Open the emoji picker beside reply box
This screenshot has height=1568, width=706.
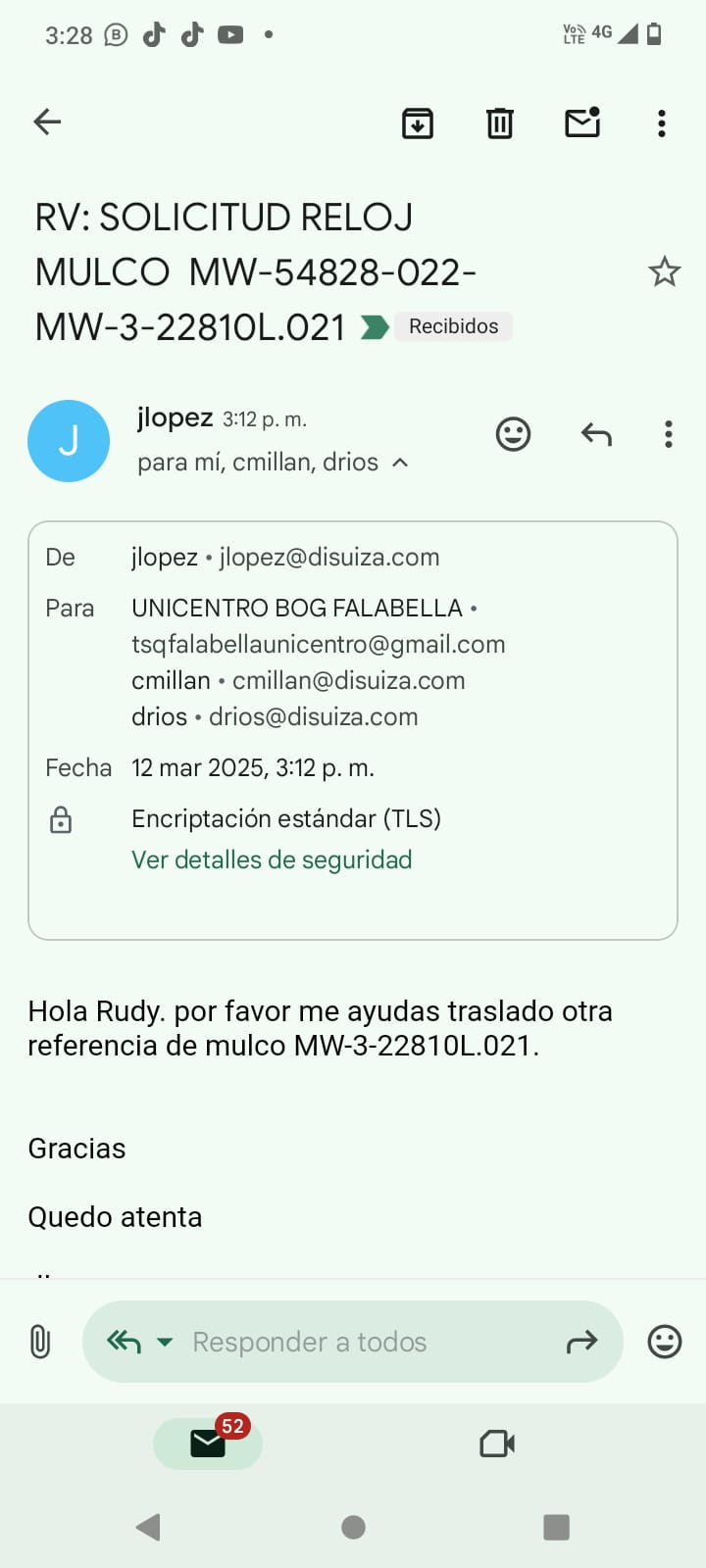[x=665, y=1342]
